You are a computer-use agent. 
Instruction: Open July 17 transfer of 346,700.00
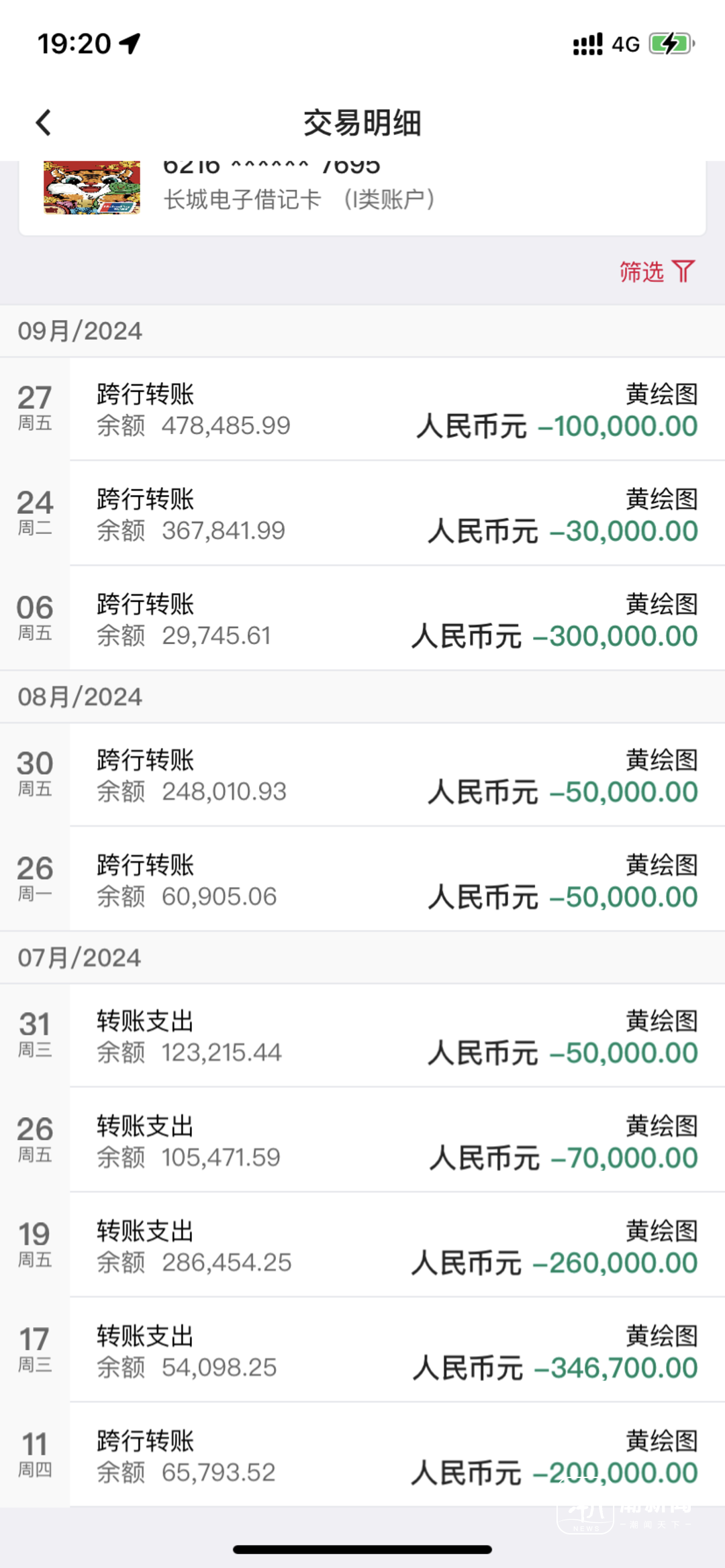(362, 1349)
